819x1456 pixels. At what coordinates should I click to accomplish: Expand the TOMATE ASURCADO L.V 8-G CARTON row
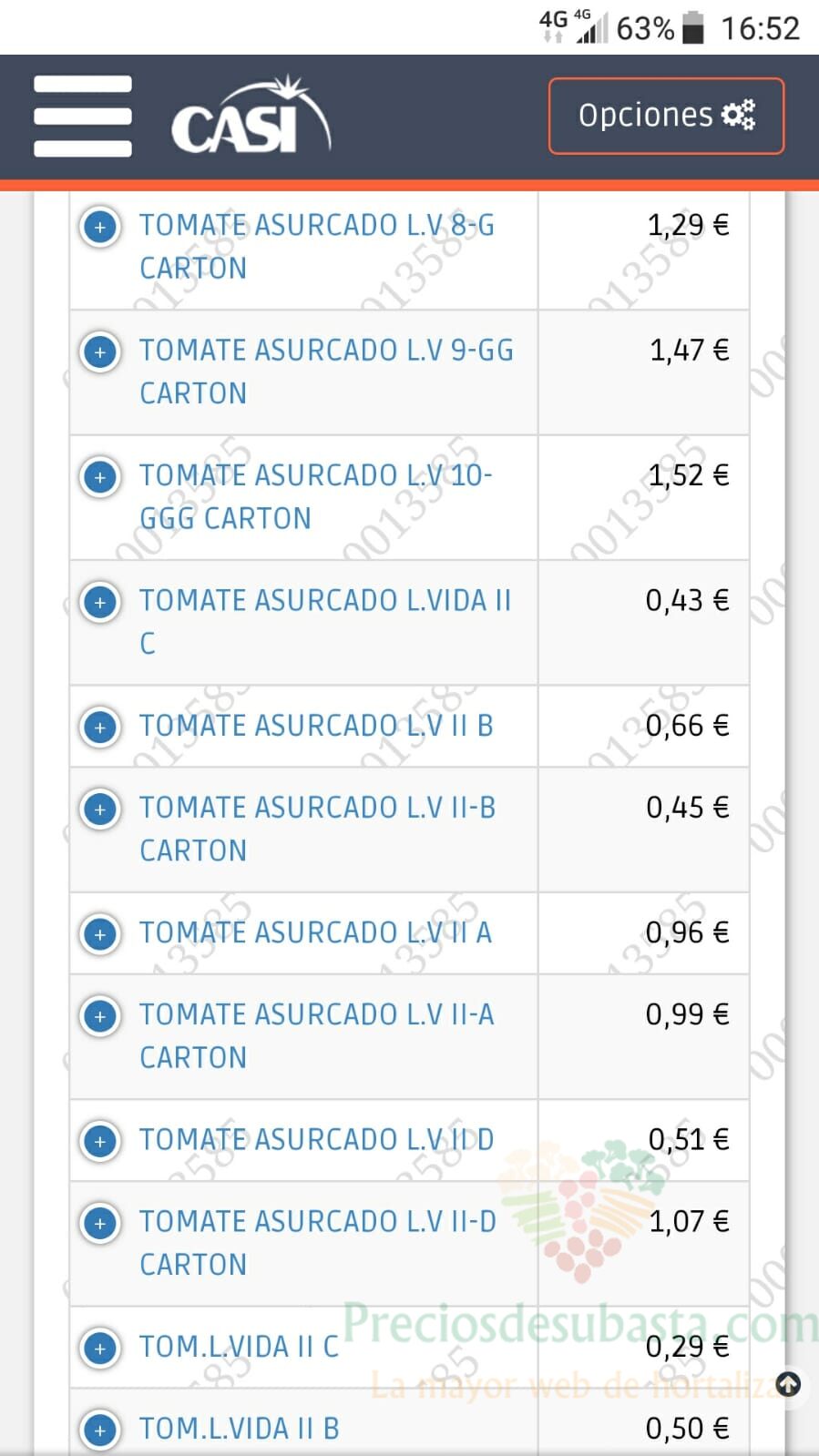point(100,227)
